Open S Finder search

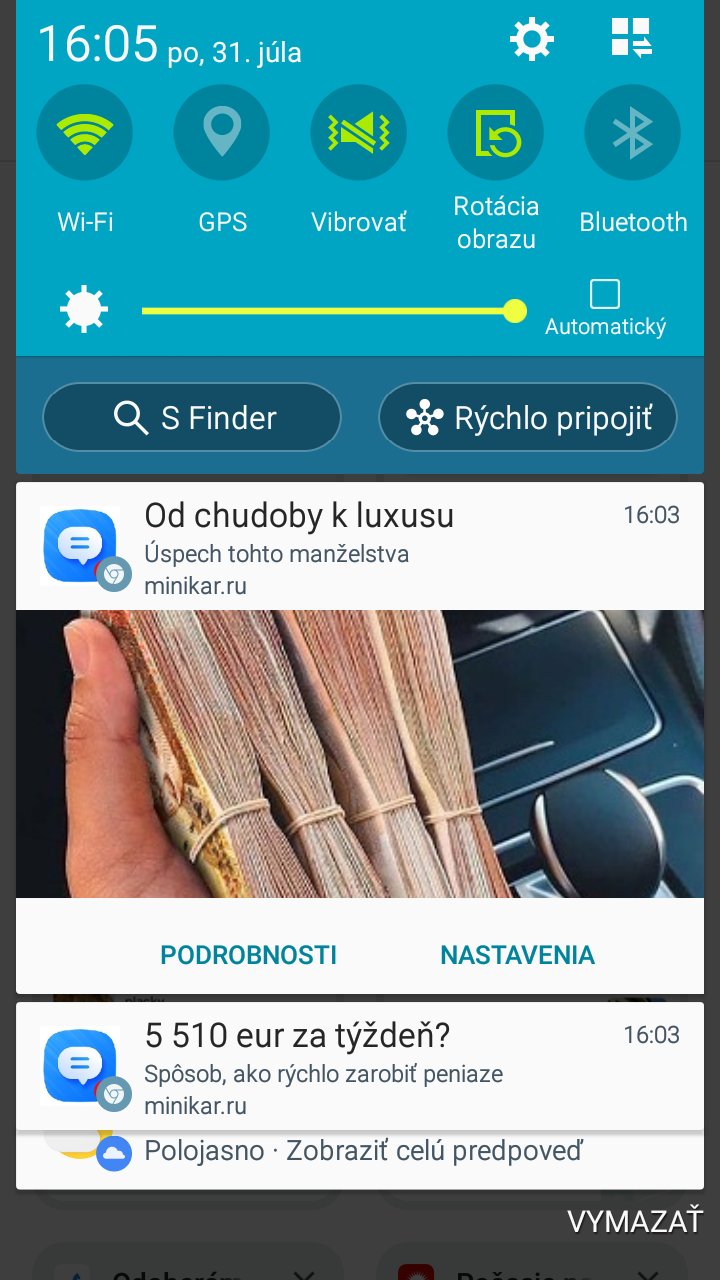pos(192,417)
